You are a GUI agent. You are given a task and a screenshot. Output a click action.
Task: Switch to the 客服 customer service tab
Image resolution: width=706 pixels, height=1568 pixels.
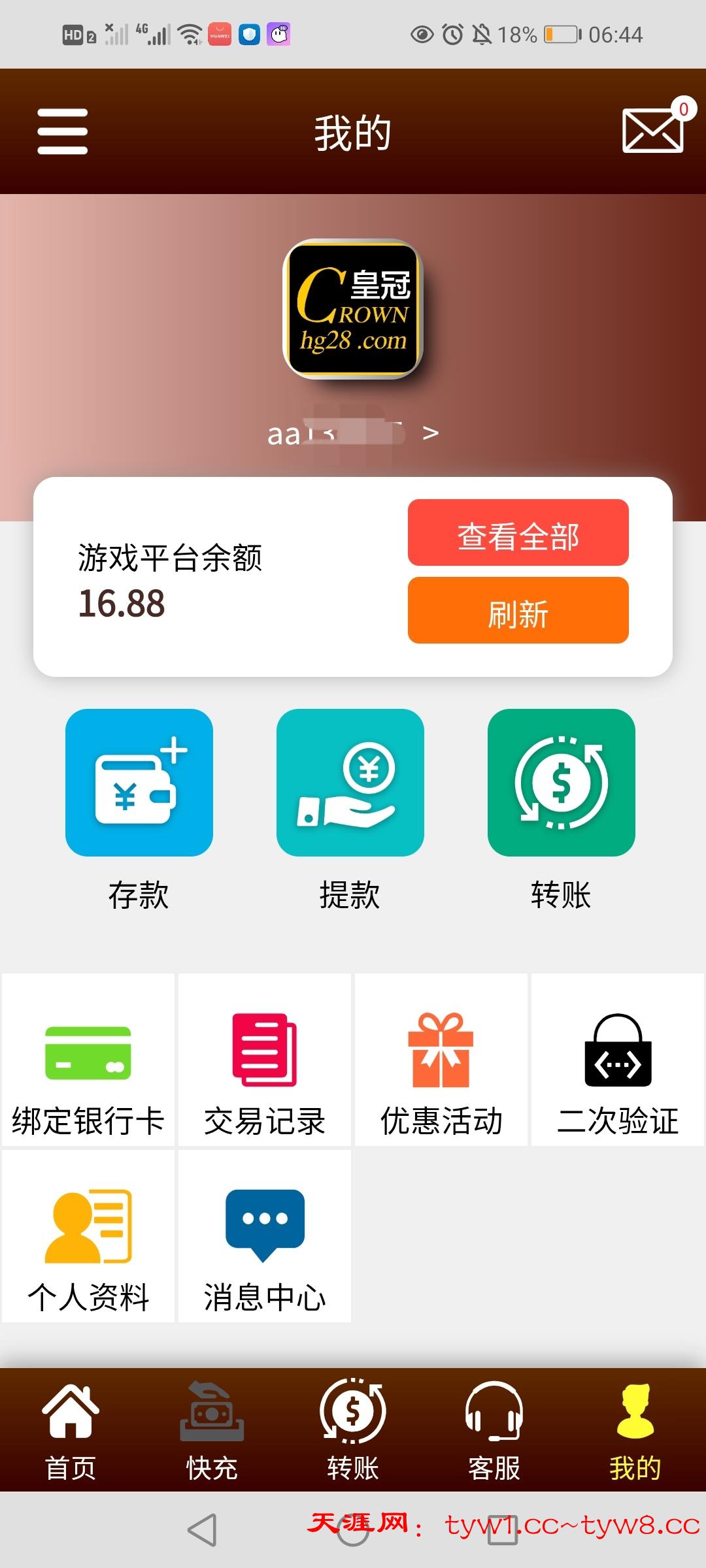point(494,1431)
